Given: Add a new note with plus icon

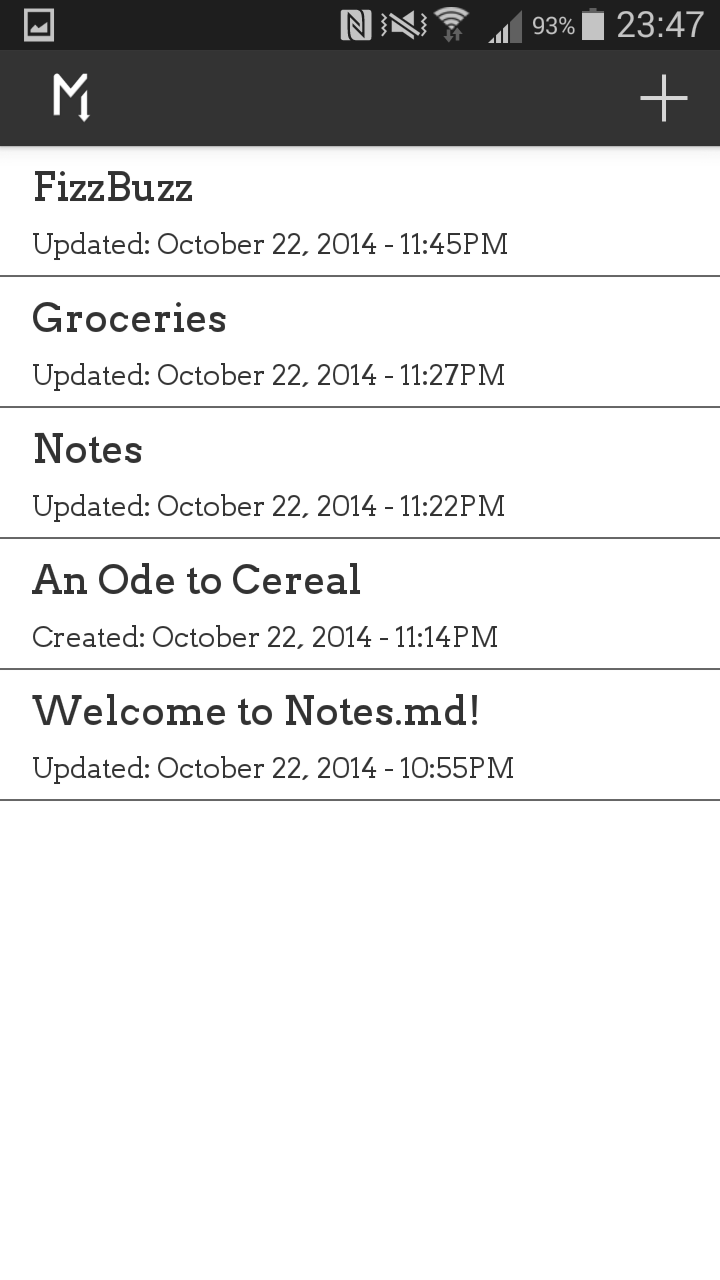Looking at the screenshot, I should click(664, 98).
